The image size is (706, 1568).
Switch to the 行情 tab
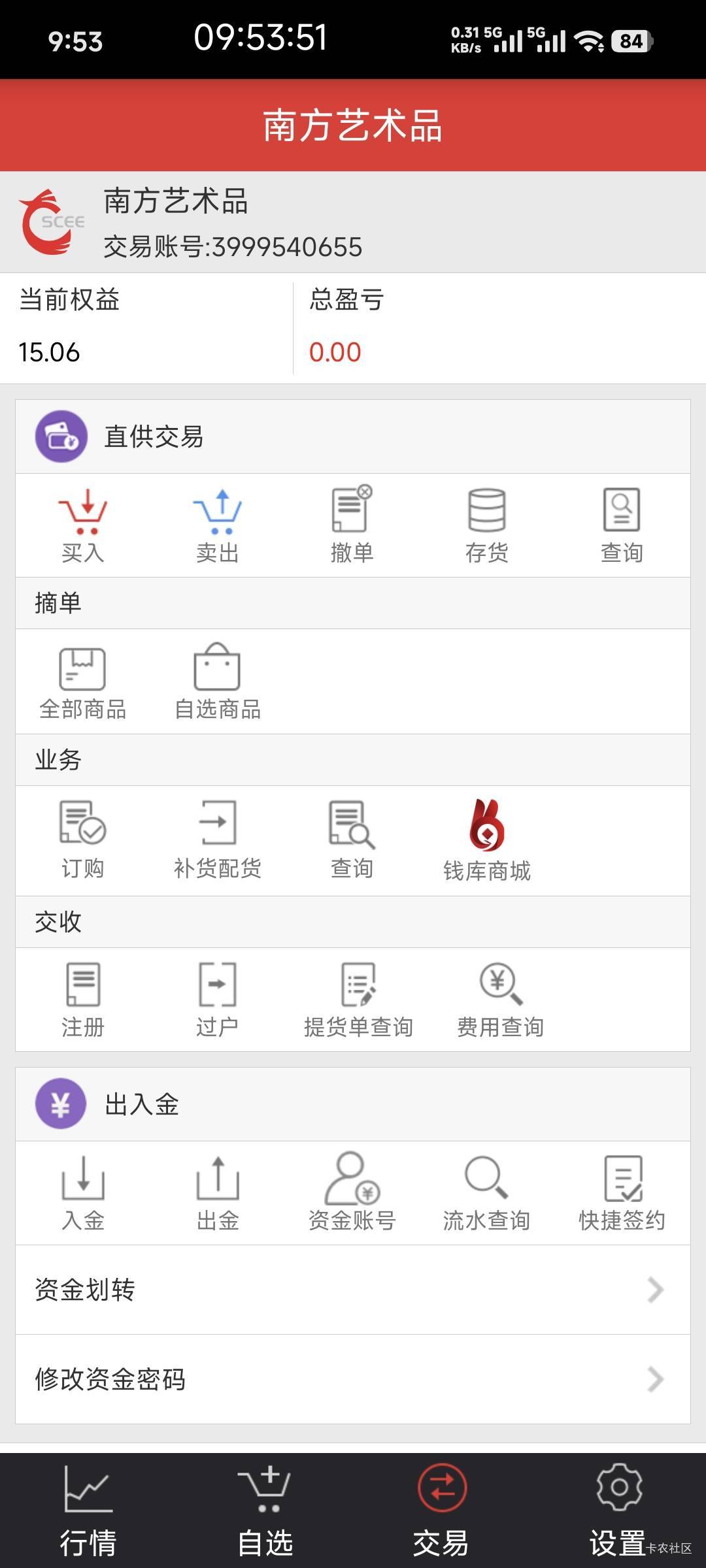point(88,1511)
